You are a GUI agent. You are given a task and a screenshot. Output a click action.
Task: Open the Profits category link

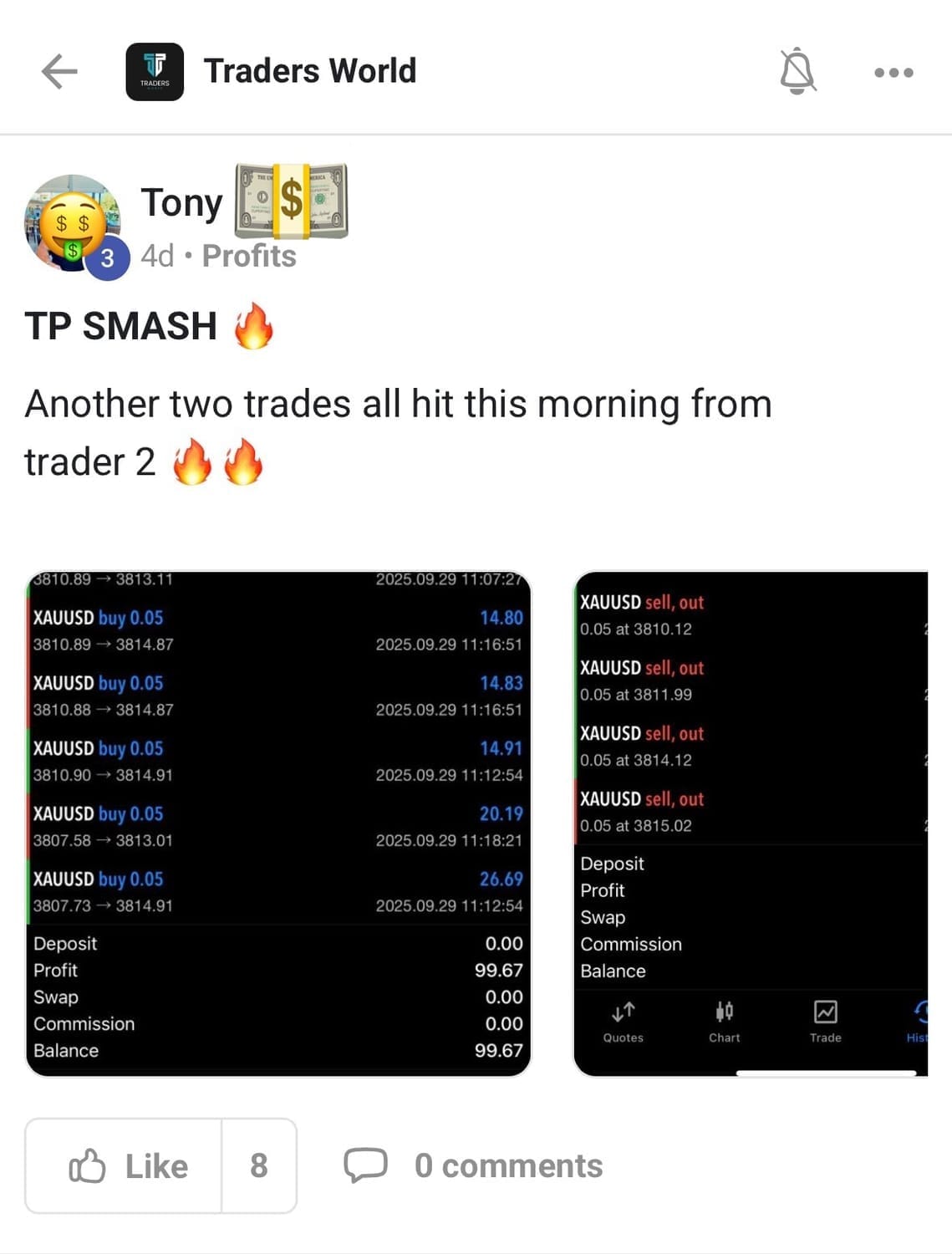[x=249, y=256]
